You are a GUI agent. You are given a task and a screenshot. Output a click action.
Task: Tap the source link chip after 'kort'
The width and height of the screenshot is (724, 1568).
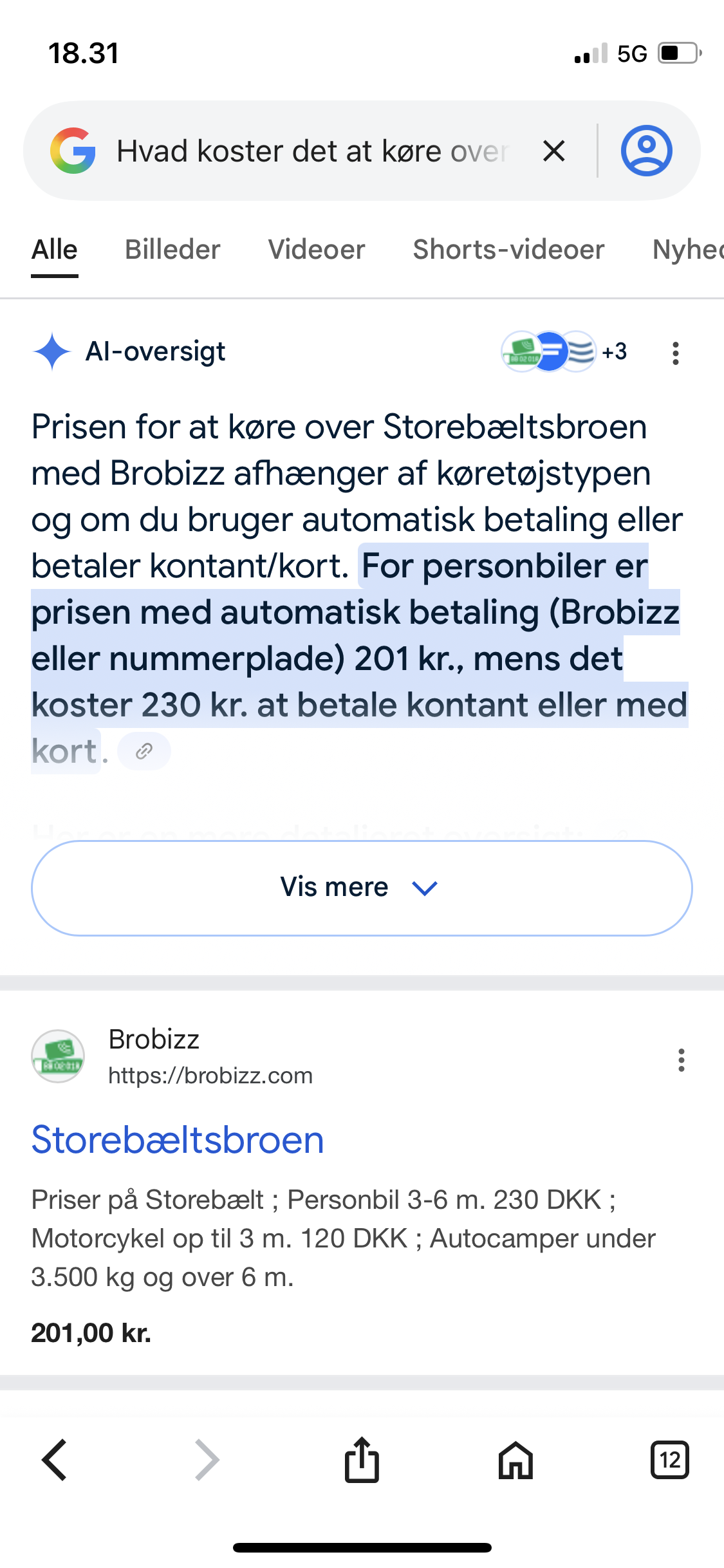point(144,751)
